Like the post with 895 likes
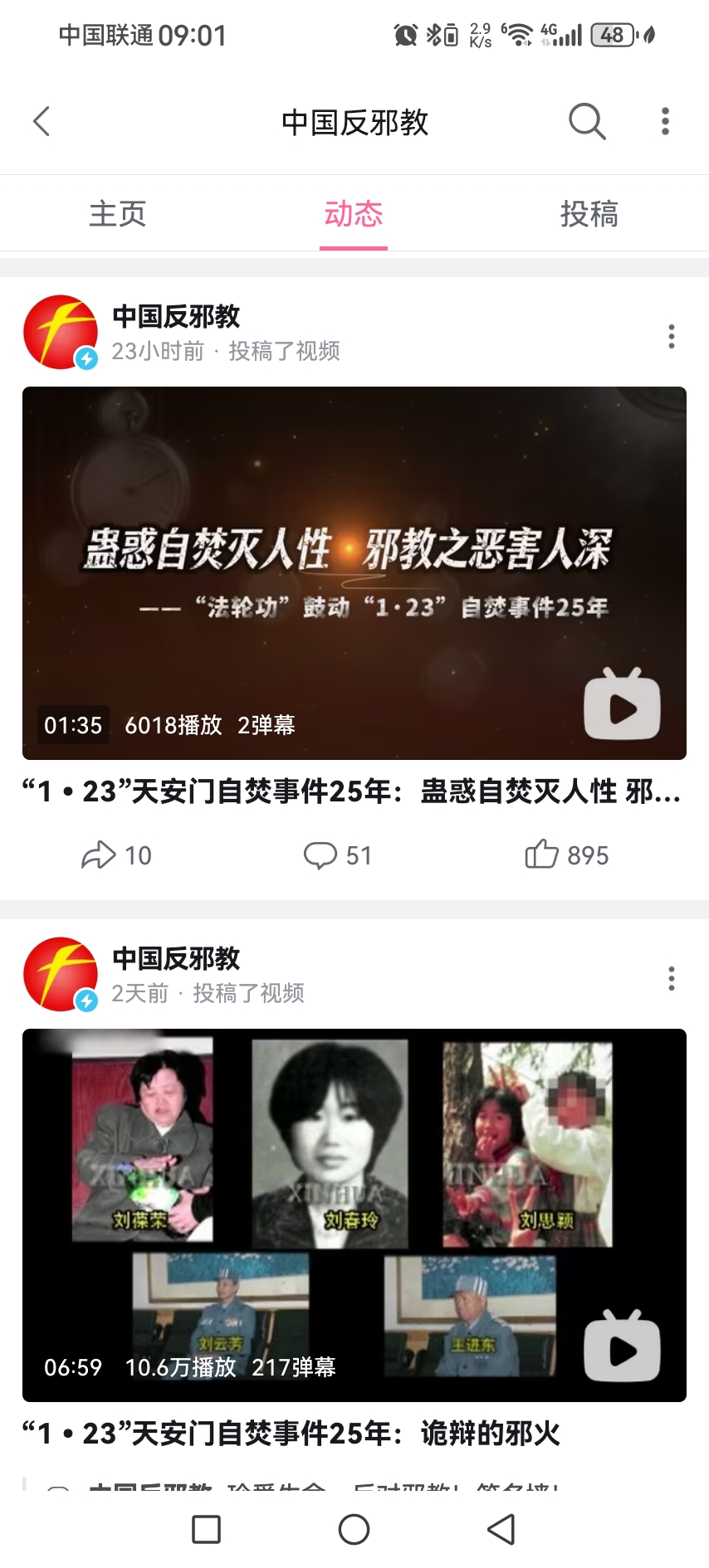This screenshot has width=709, height=1568. pyautogui.click(x=567, y=855)
